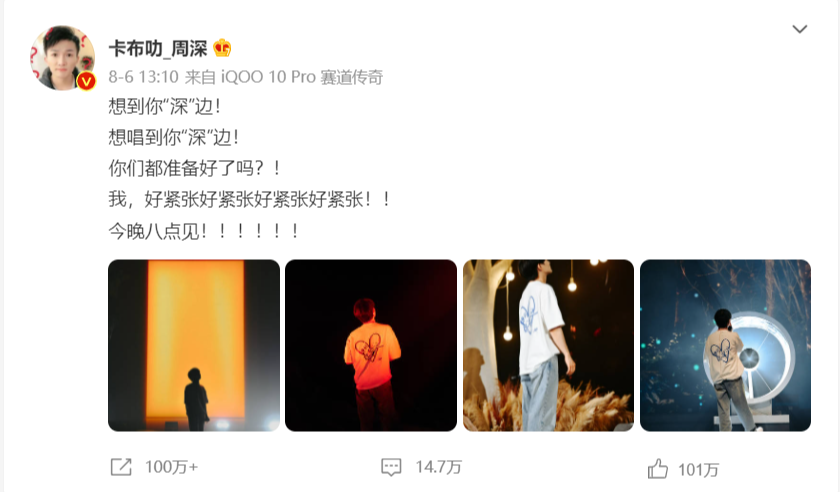View the blue stage ring photo
Screen dimensions: 840x492
[x=725, y=345]
